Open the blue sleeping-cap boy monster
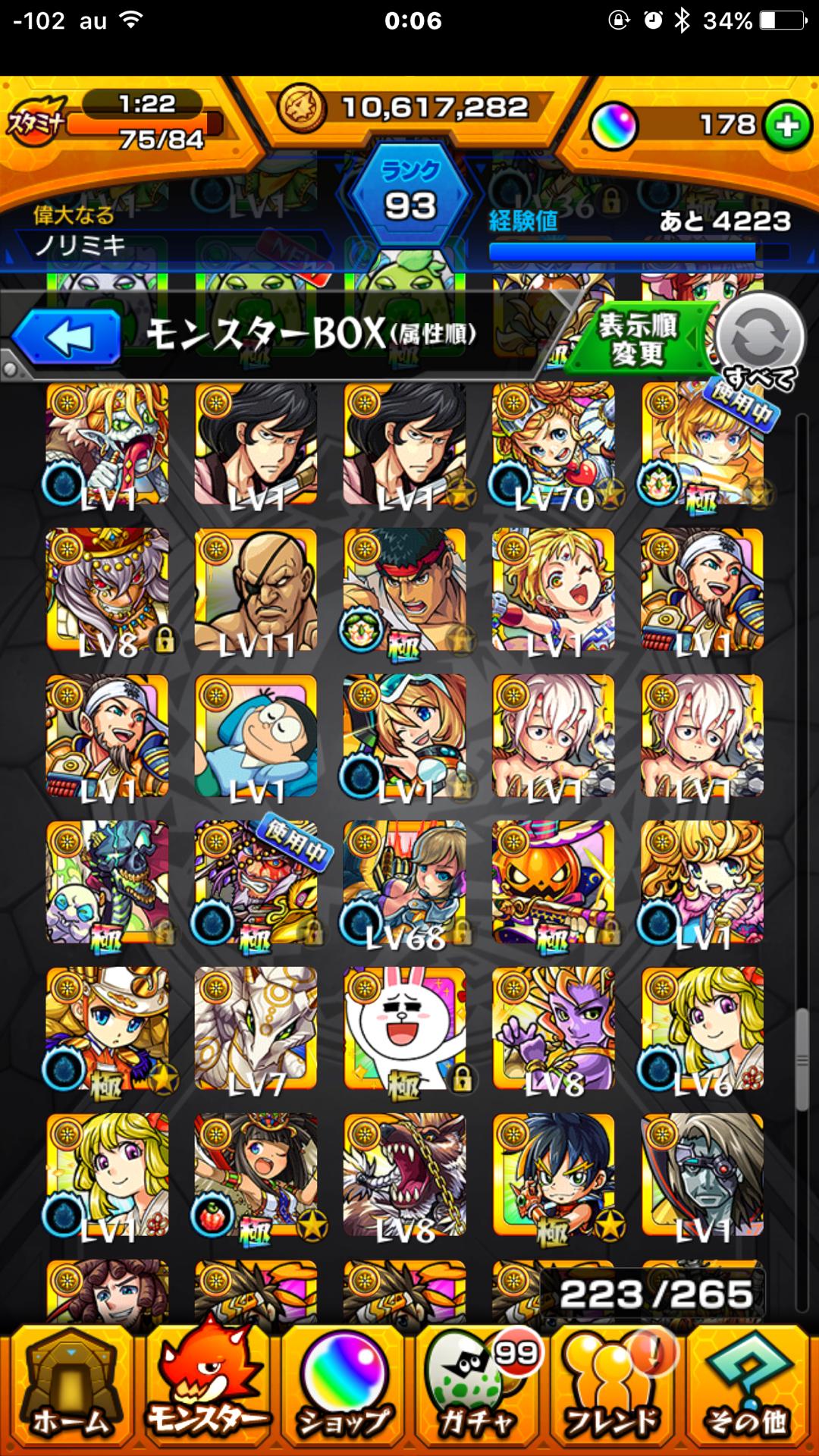 [256, 736]
